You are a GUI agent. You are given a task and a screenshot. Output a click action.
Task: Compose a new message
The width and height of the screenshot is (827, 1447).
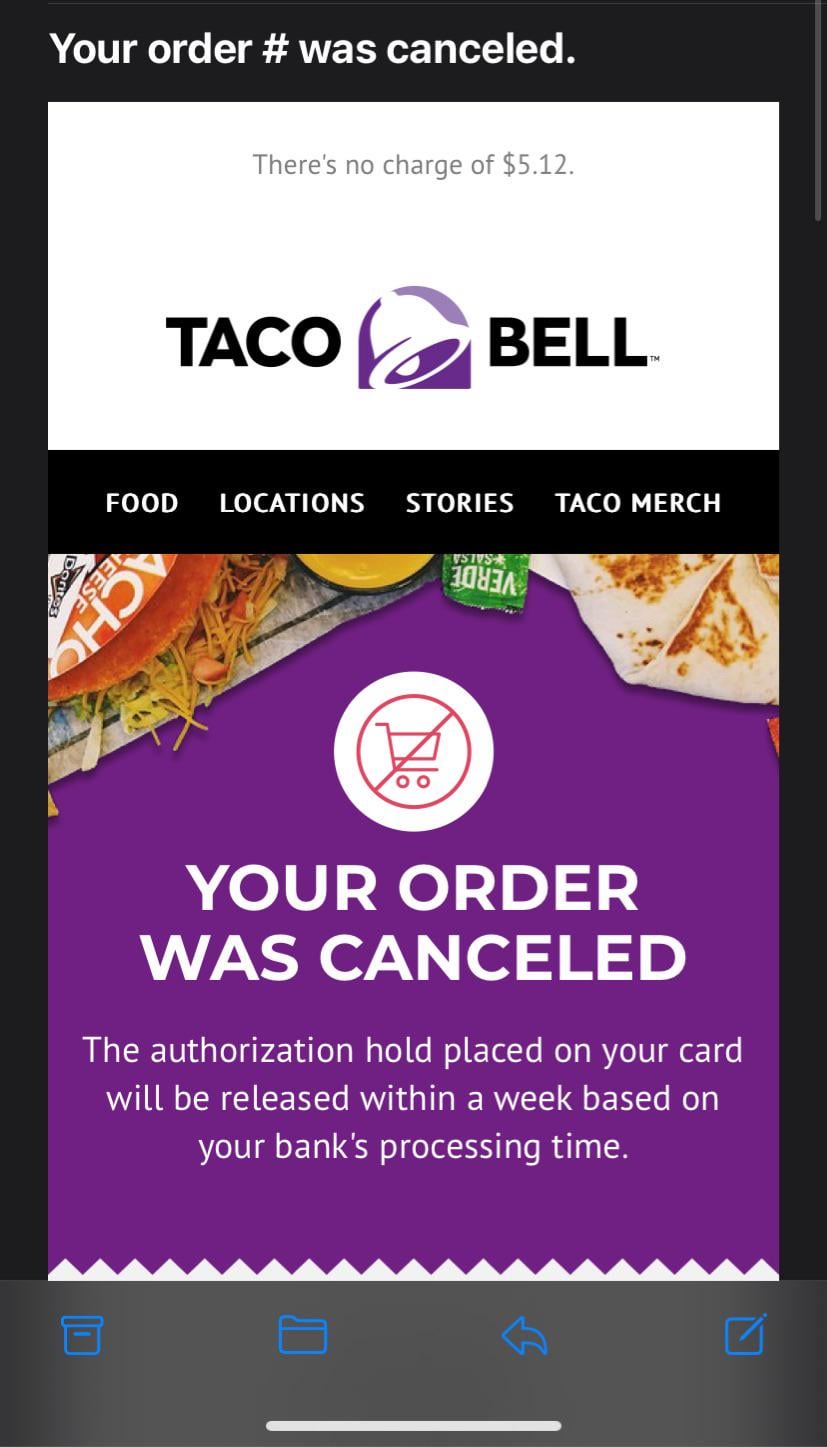(x=745, y=1335)
